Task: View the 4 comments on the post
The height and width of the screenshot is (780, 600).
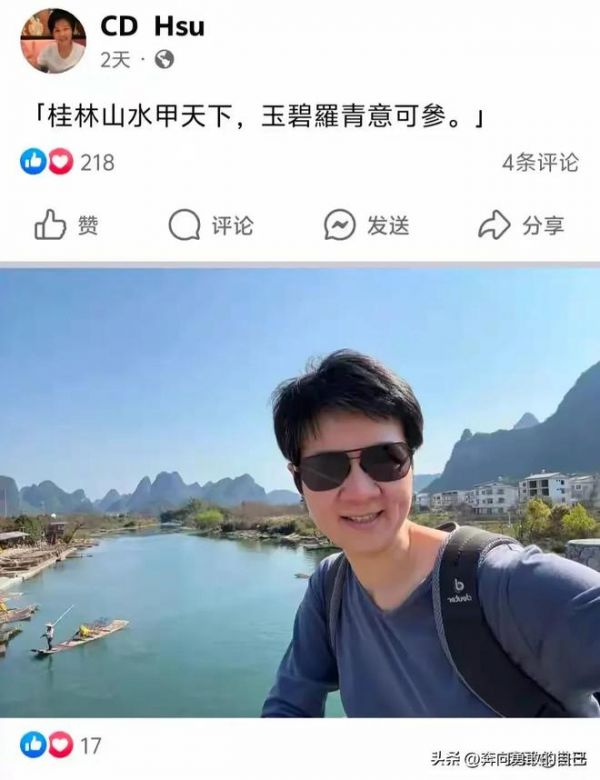Action: [x=540, y=162]
